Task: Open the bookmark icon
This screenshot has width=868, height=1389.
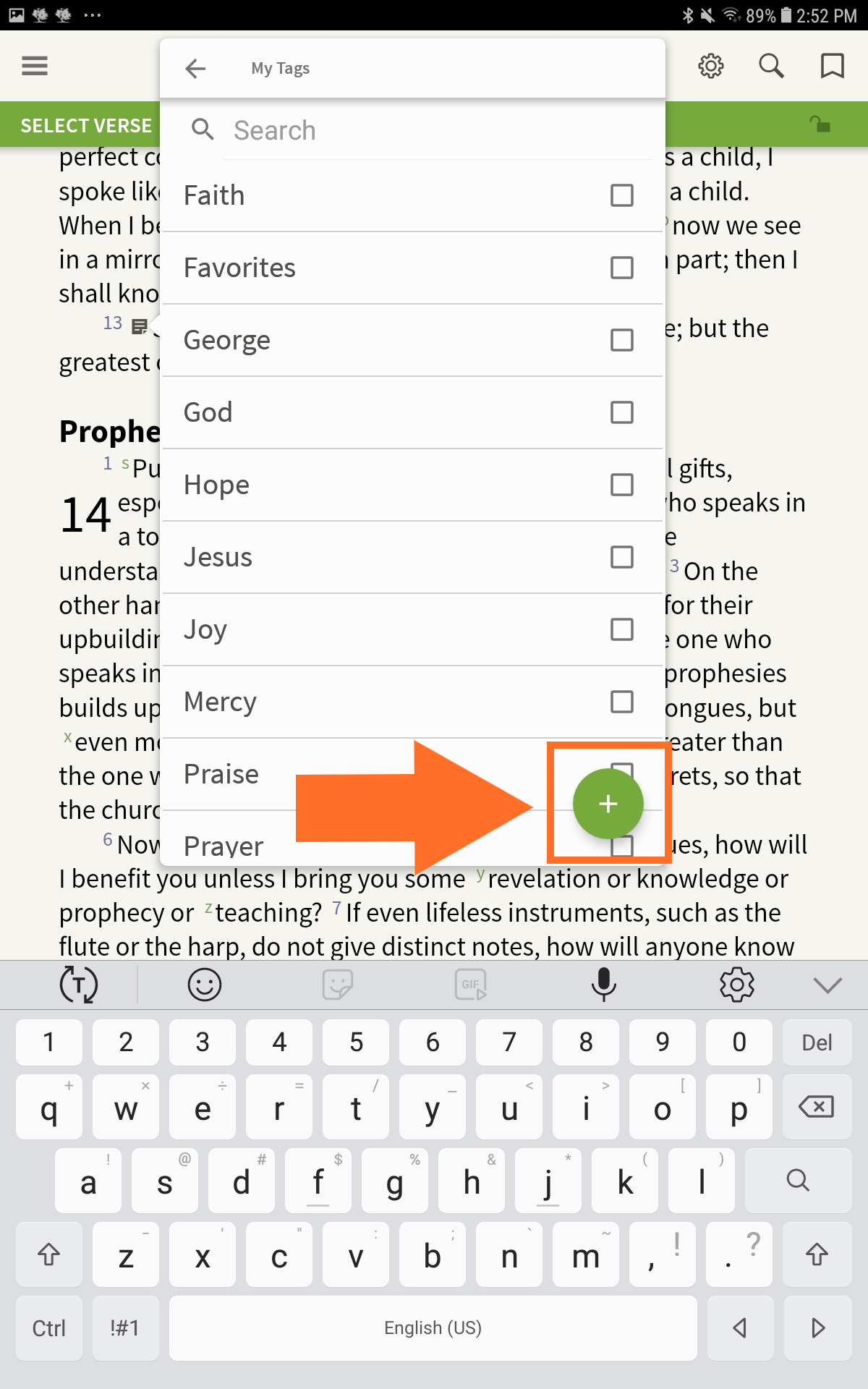Action: pyautogui.click(x=832, y=66)
